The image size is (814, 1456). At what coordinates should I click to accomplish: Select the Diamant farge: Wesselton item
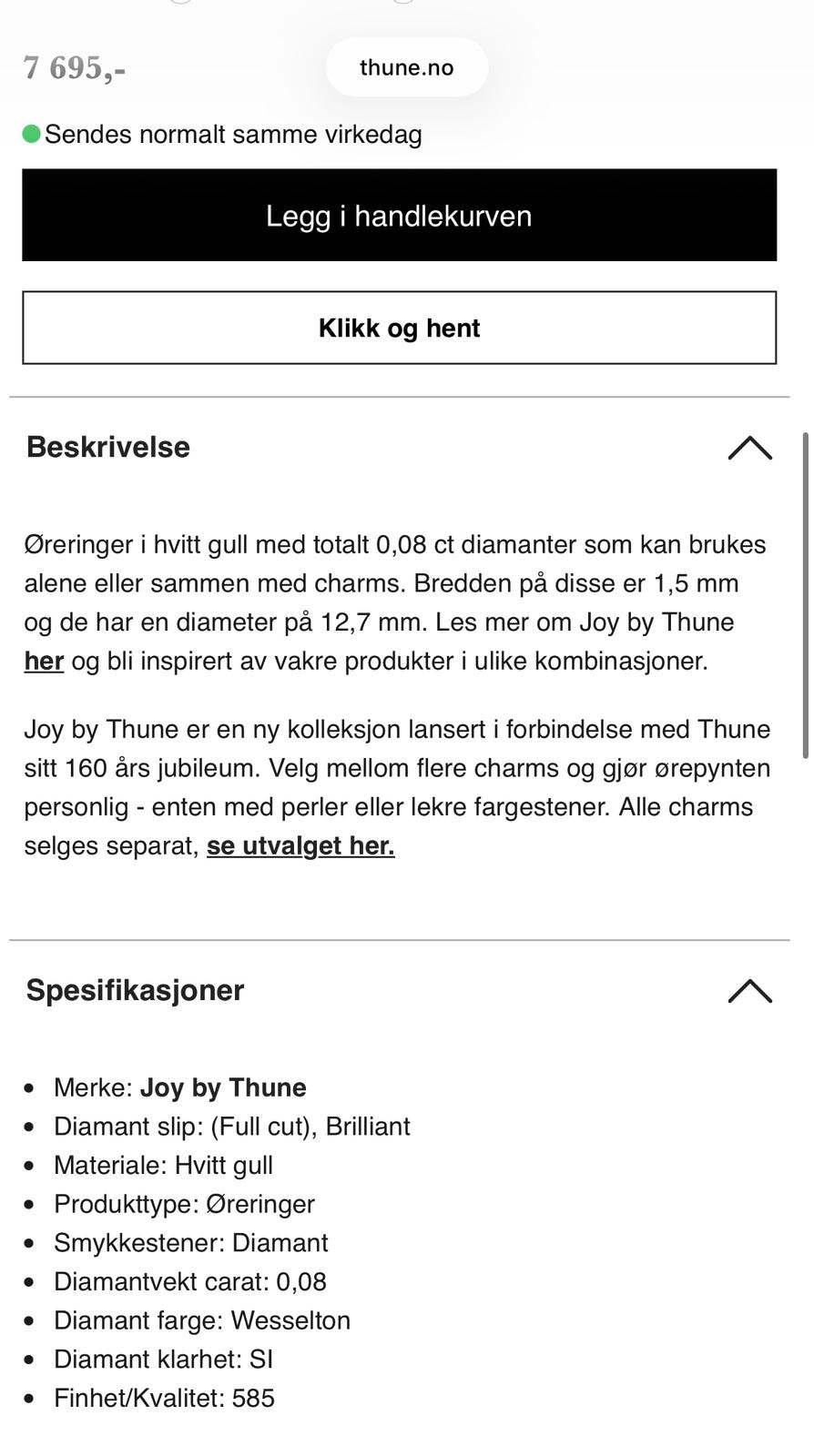point(202,1320)
